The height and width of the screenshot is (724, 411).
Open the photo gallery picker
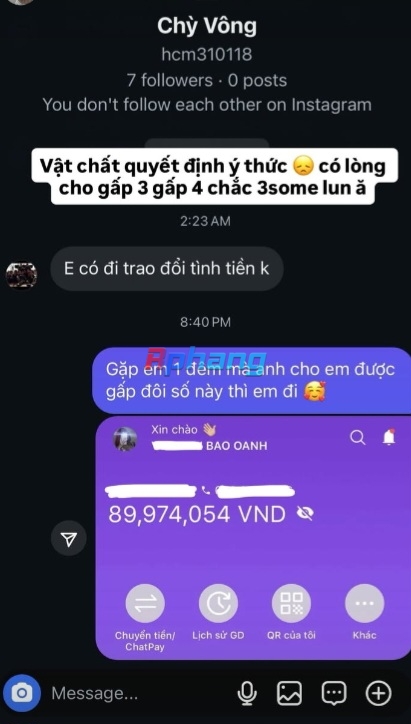290,693
